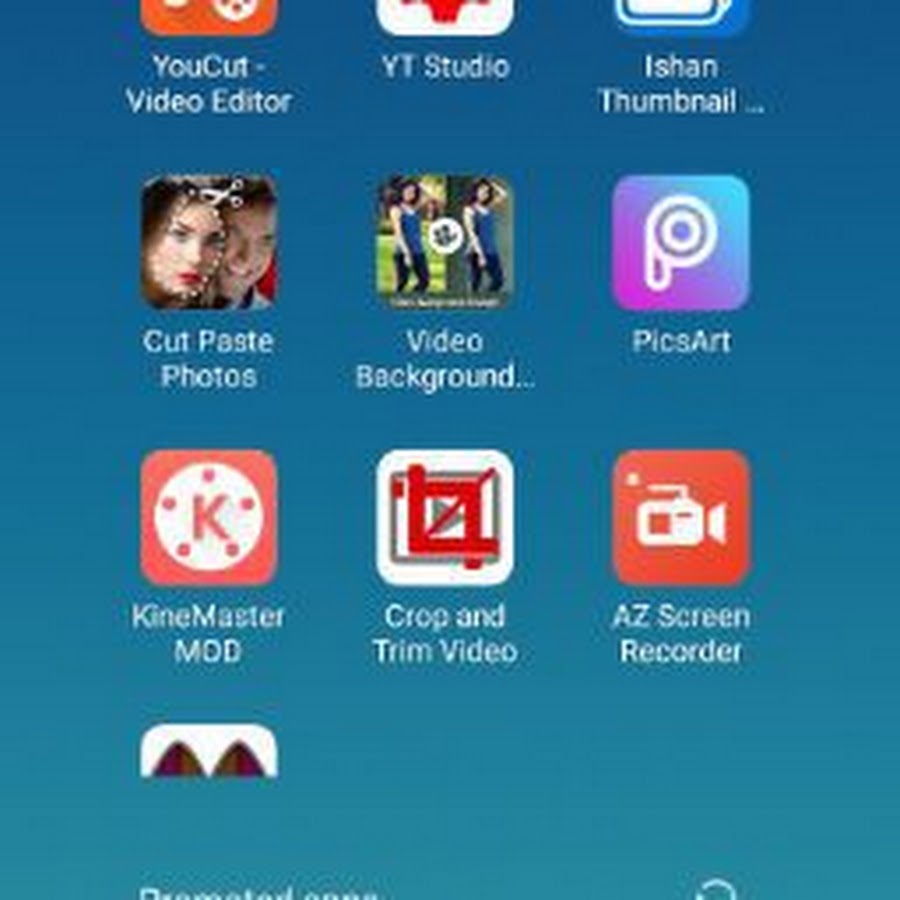Launch KineMaster MOD app

pos(209,517)
